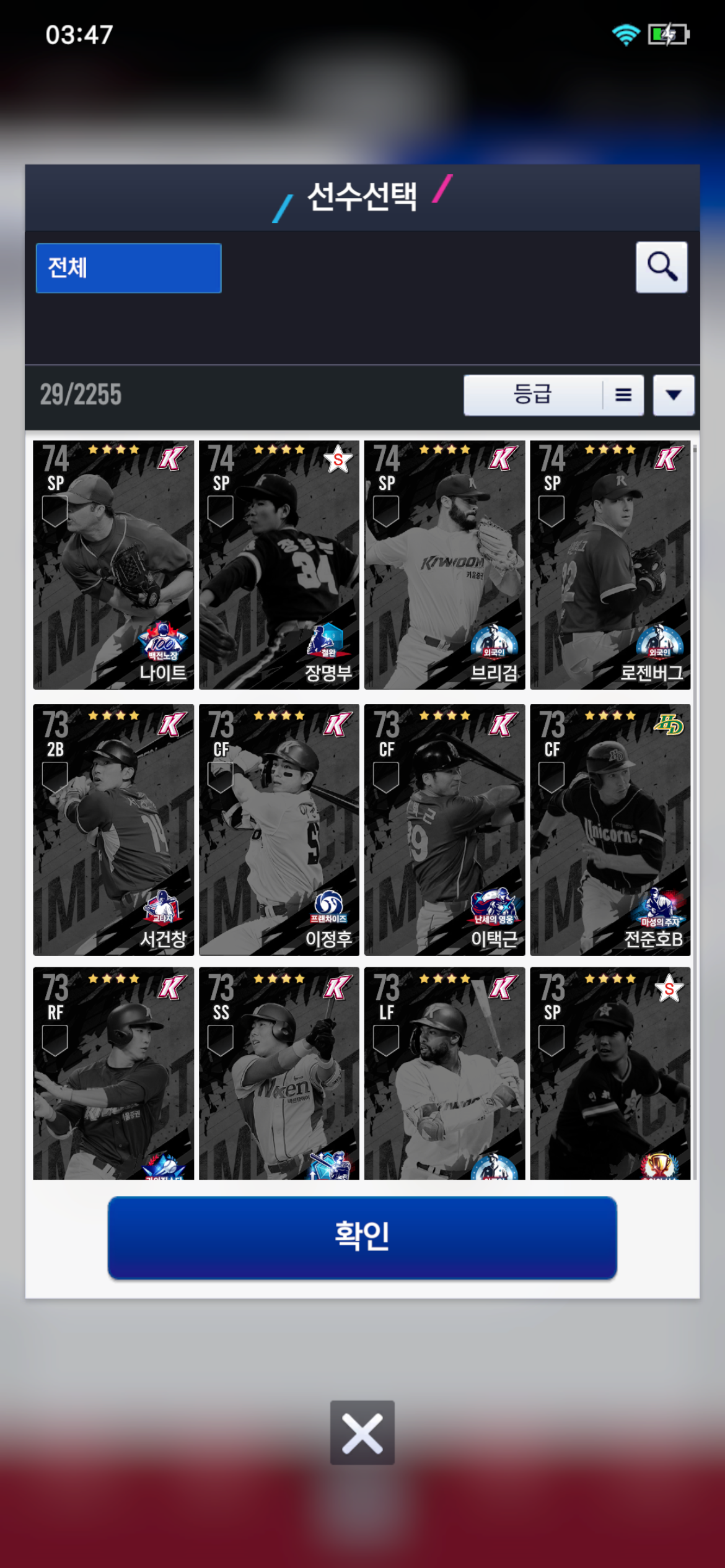This screenshot has height=1568, width=725.
Task: Select the 나이트 SP card
Action: point(113,564)
